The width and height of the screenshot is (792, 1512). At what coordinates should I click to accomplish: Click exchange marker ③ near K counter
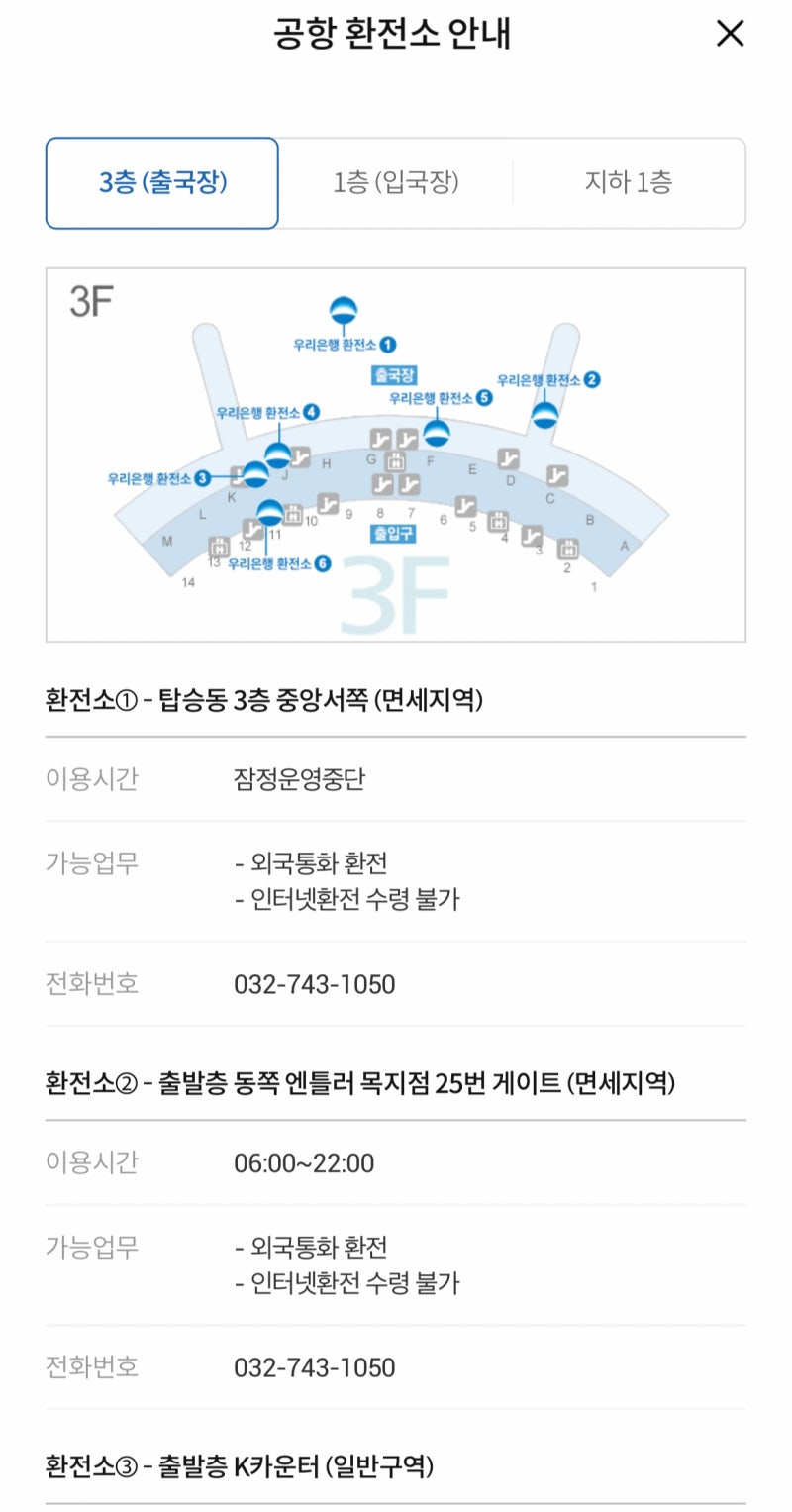254,475
